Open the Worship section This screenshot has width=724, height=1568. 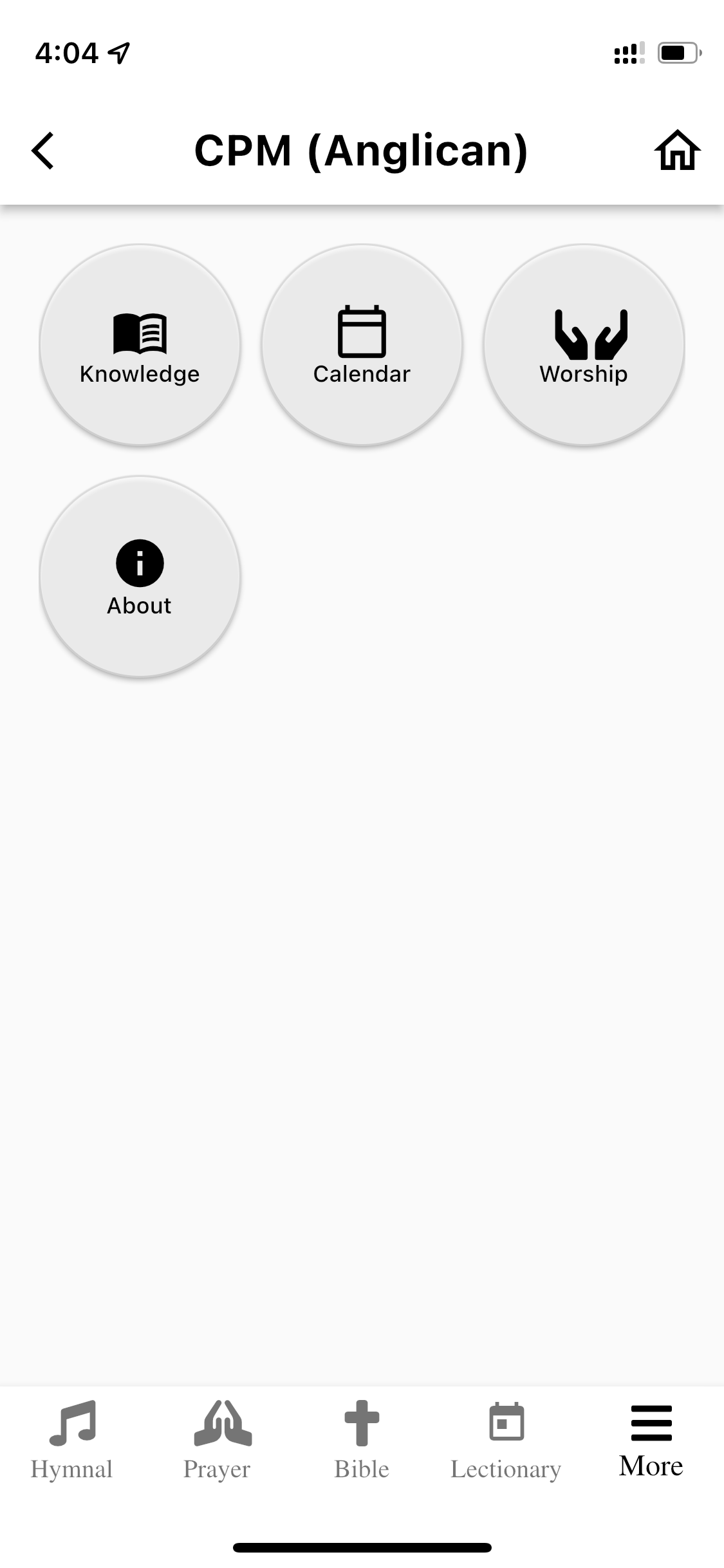(584, 345)
